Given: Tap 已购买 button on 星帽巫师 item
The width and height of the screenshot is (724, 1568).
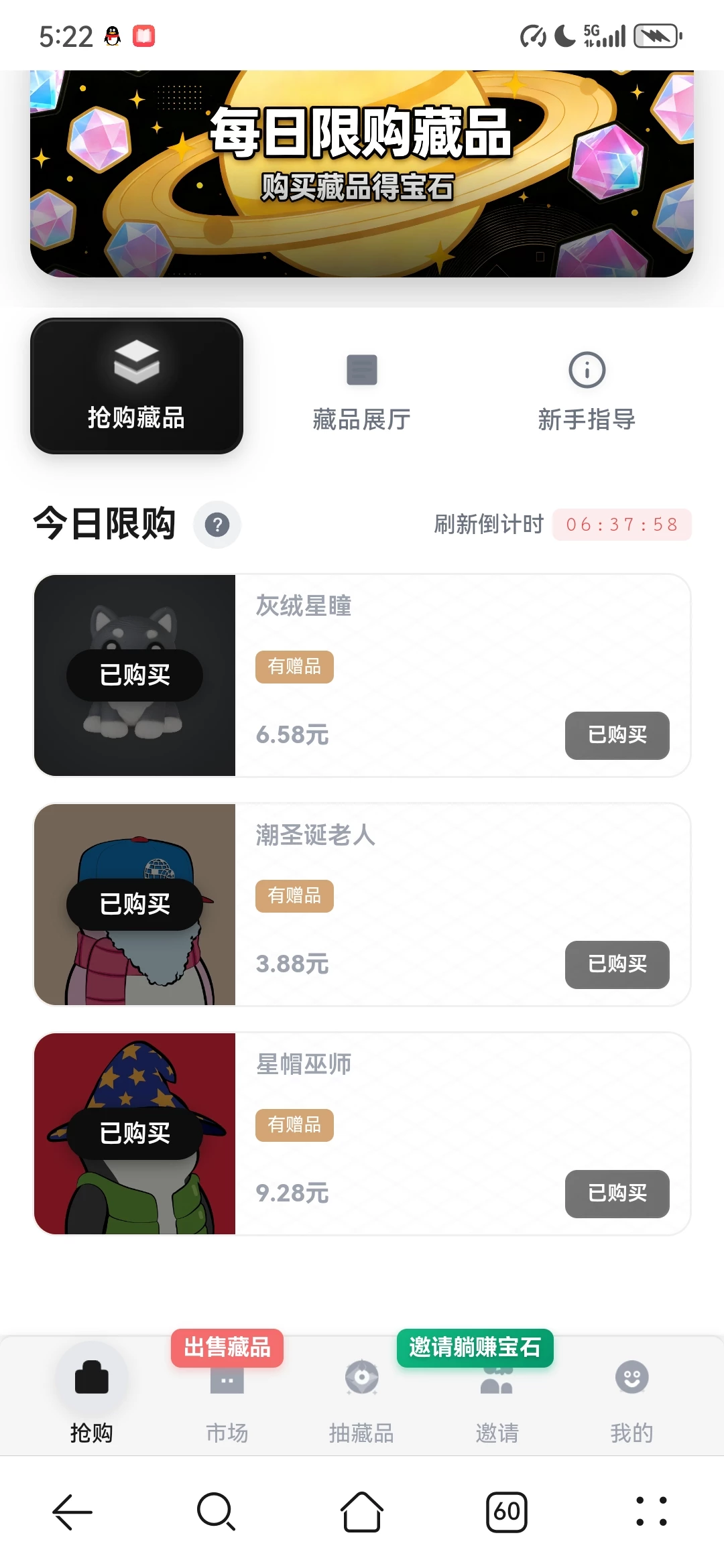Looking at the screenshot, I should (617, 1194).
